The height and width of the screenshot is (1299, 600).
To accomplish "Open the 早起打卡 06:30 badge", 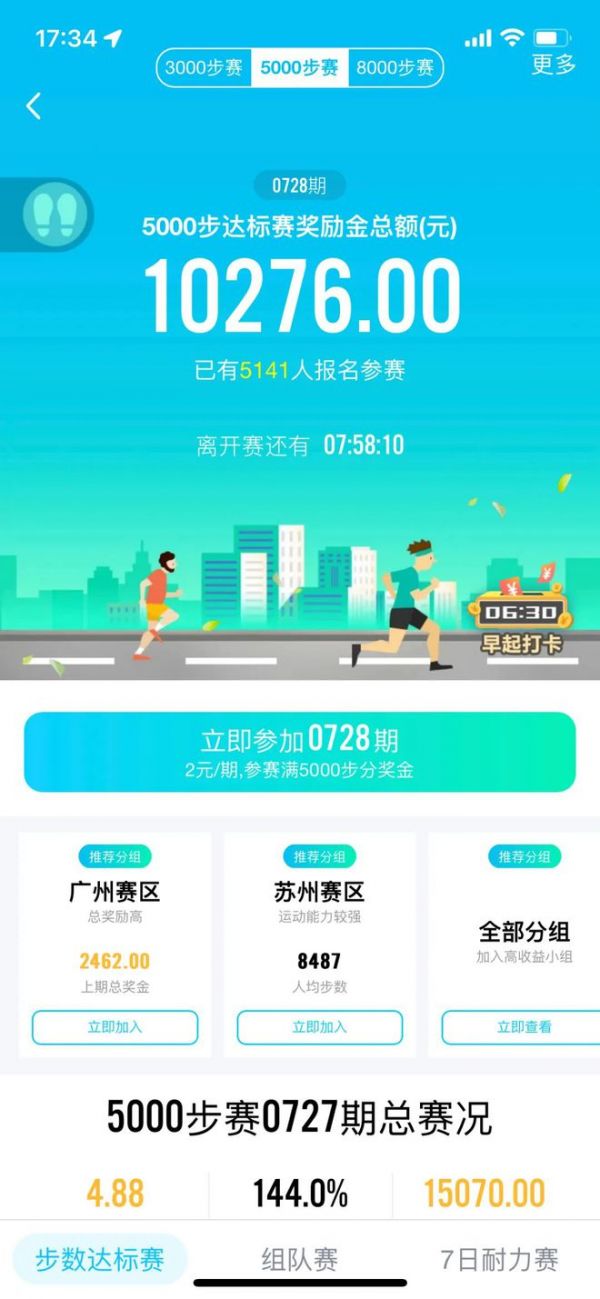I will 520,625.
